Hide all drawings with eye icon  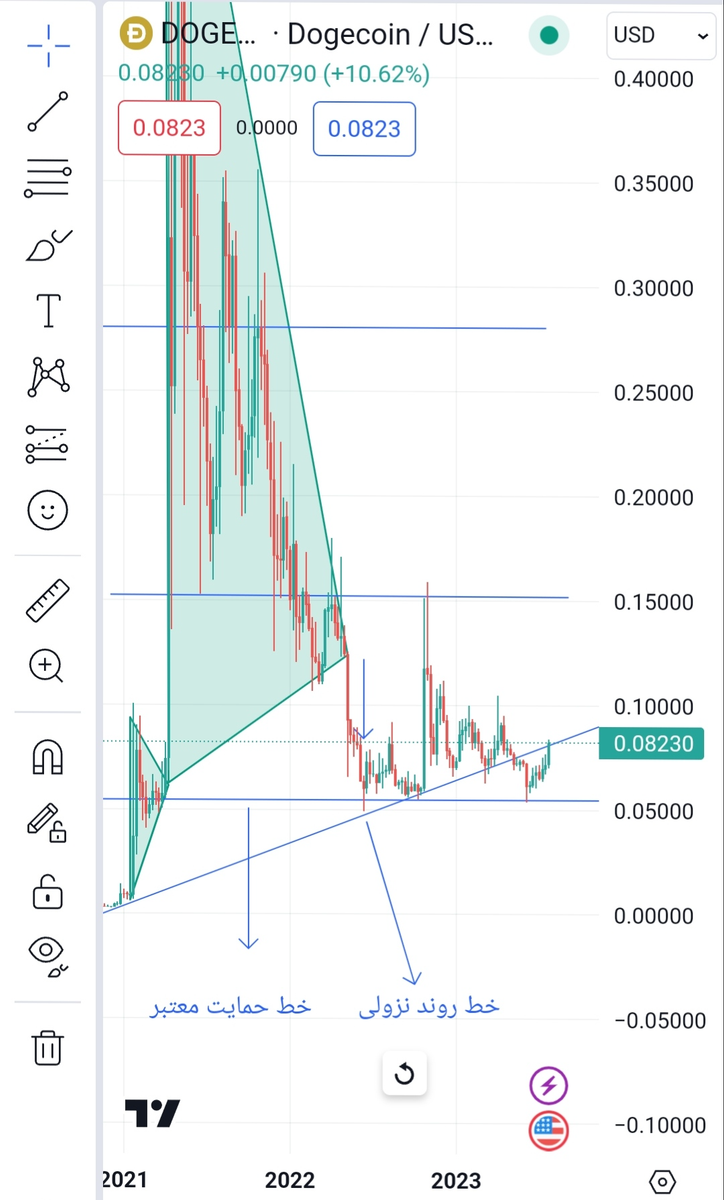pyautogui.click(x=48, y=956)
